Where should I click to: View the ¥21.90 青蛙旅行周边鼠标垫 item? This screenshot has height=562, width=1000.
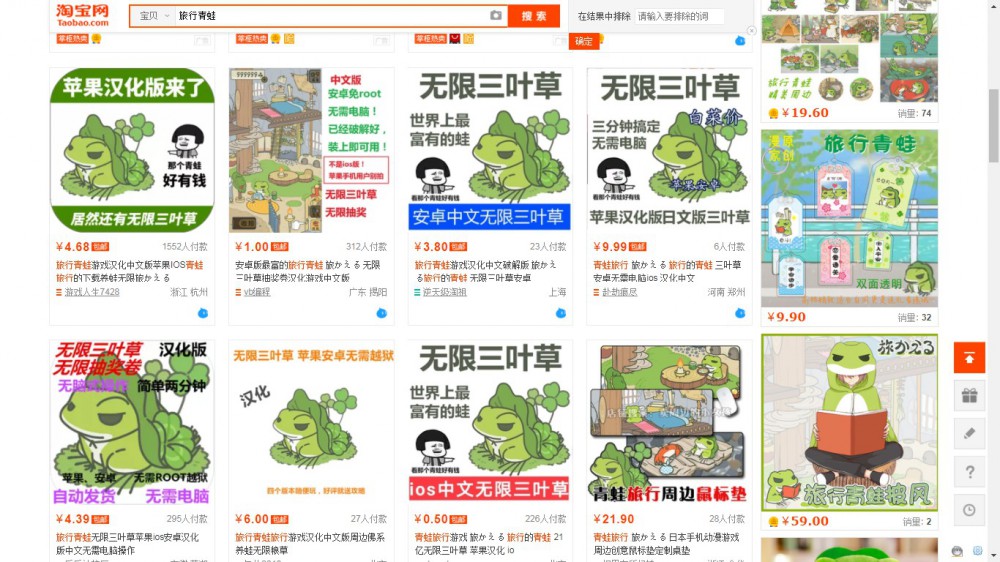click(669, 422)
